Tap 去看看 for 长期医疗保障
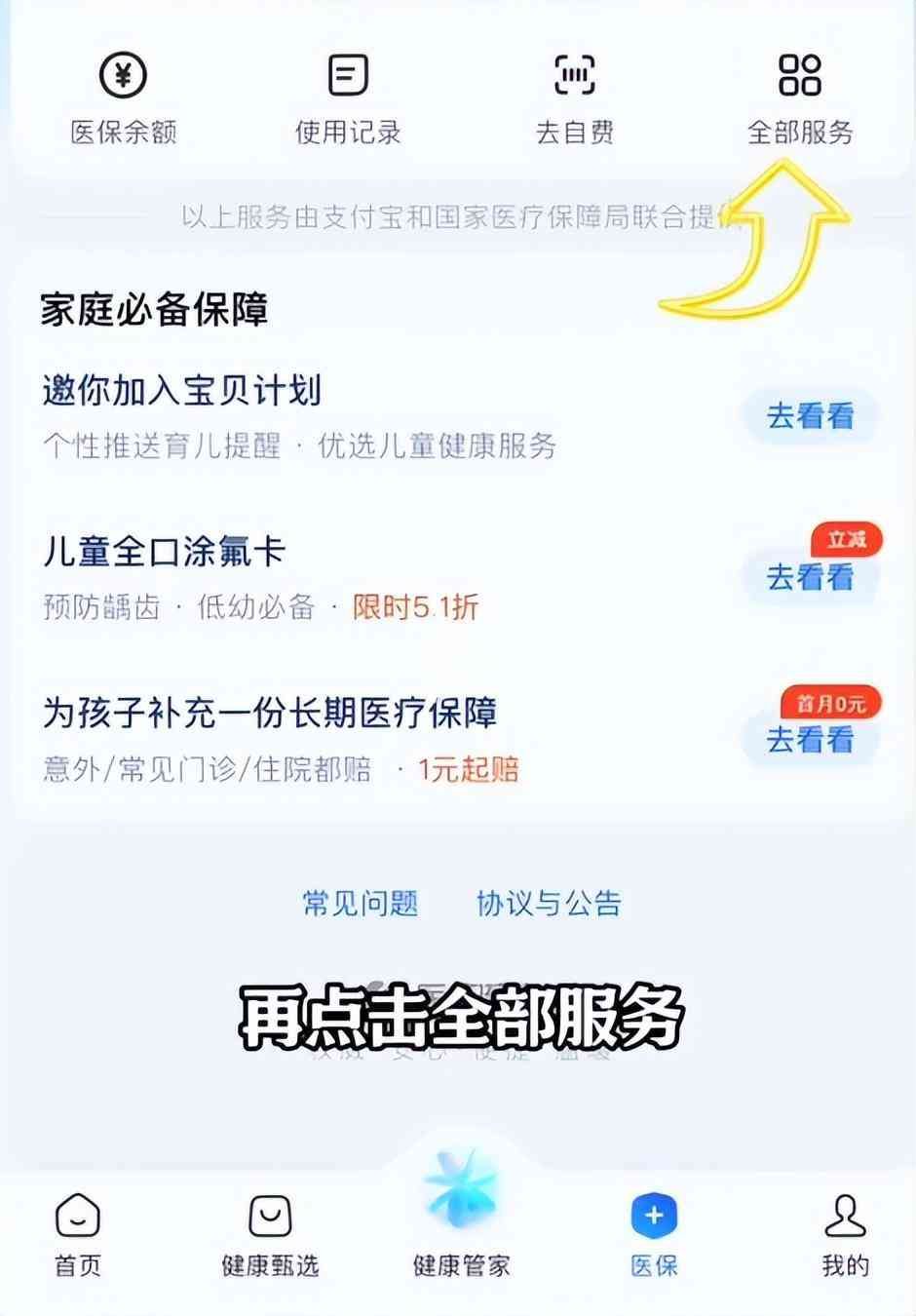 (x=810, y=740)
